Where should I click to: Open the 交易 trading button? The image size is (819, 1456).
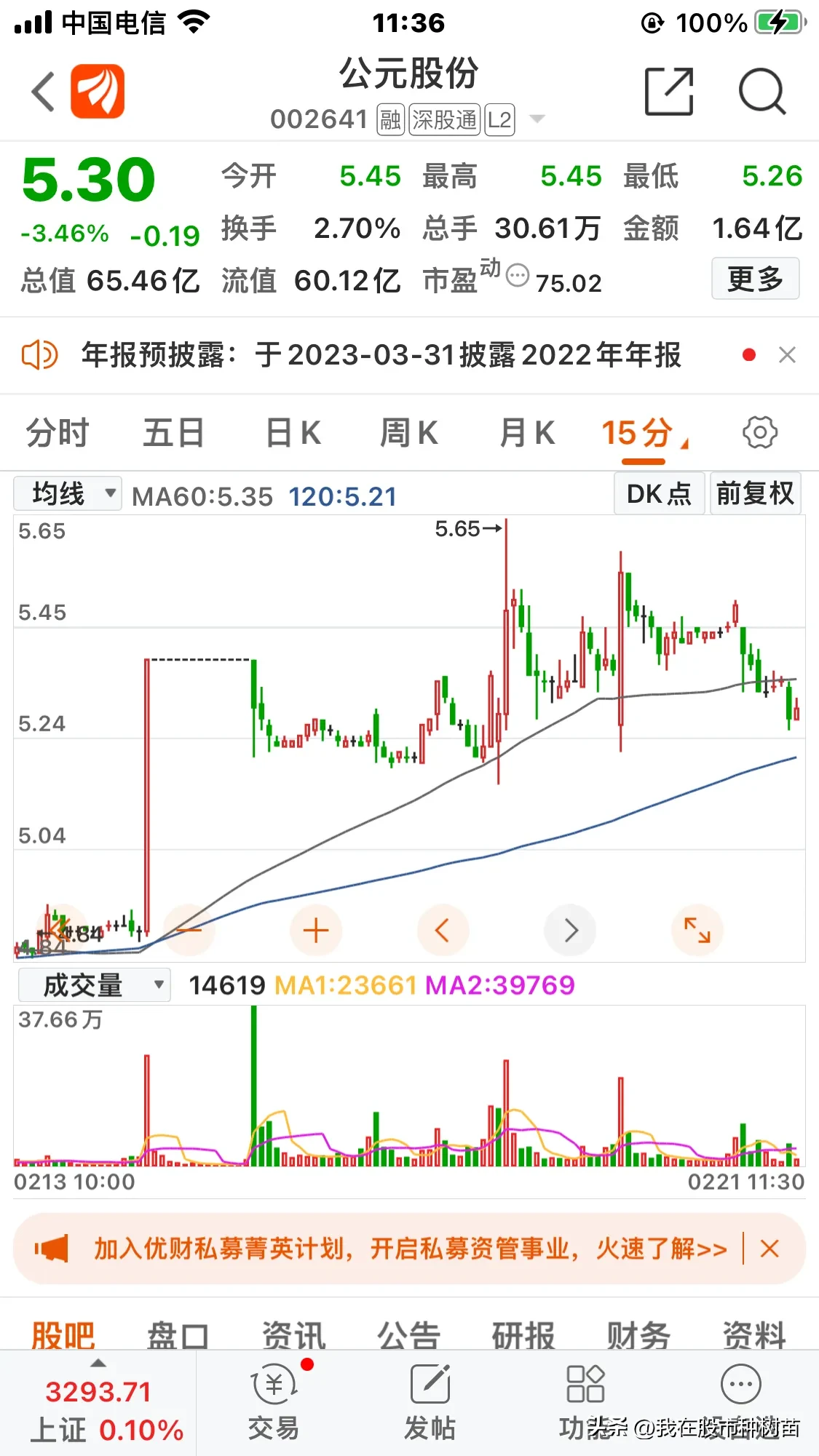[x=274, y=1401]
